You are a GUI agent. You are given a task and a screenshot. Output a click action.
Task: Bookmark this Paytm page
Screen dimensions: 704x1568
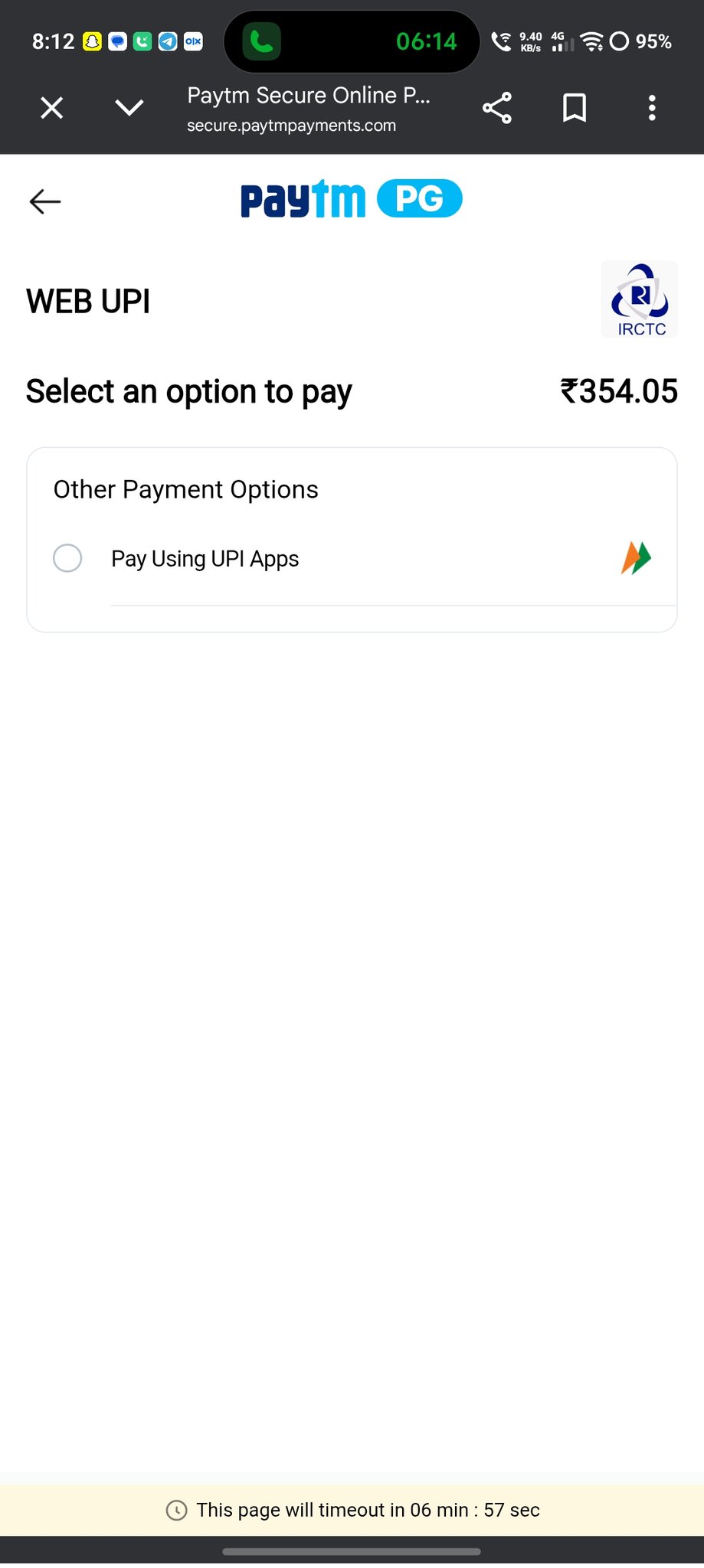[x=575, y=108]
